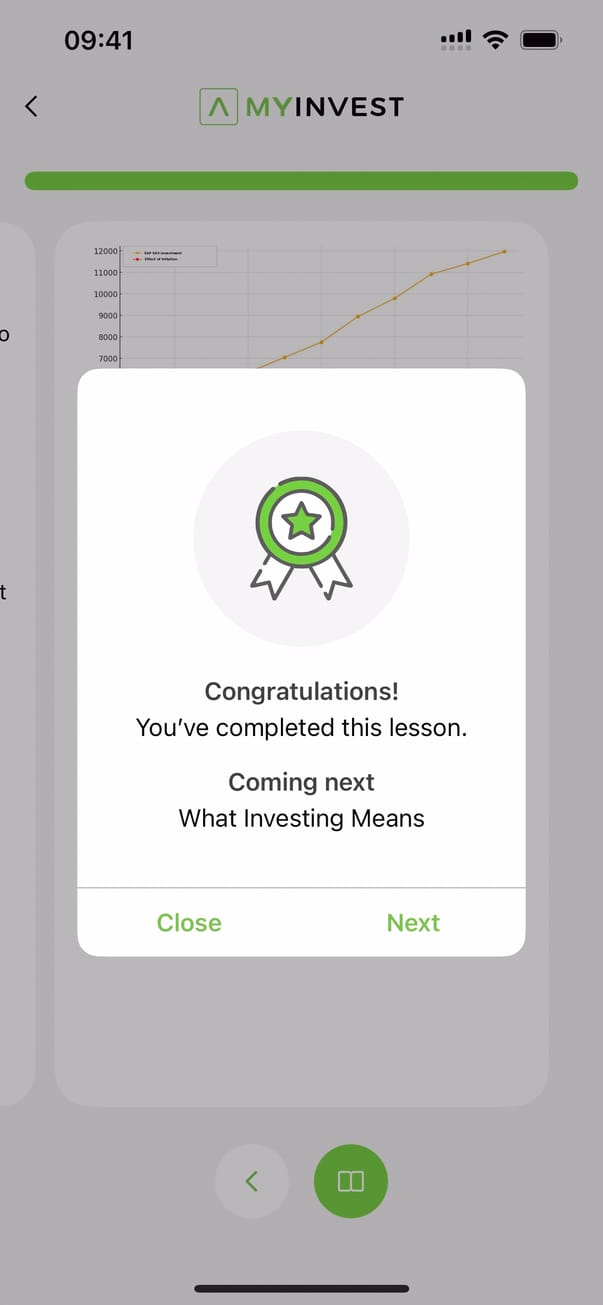Return to the previous lesson card
The height and width of the screenshot is (1305, 603).
tap(251, 1181)
